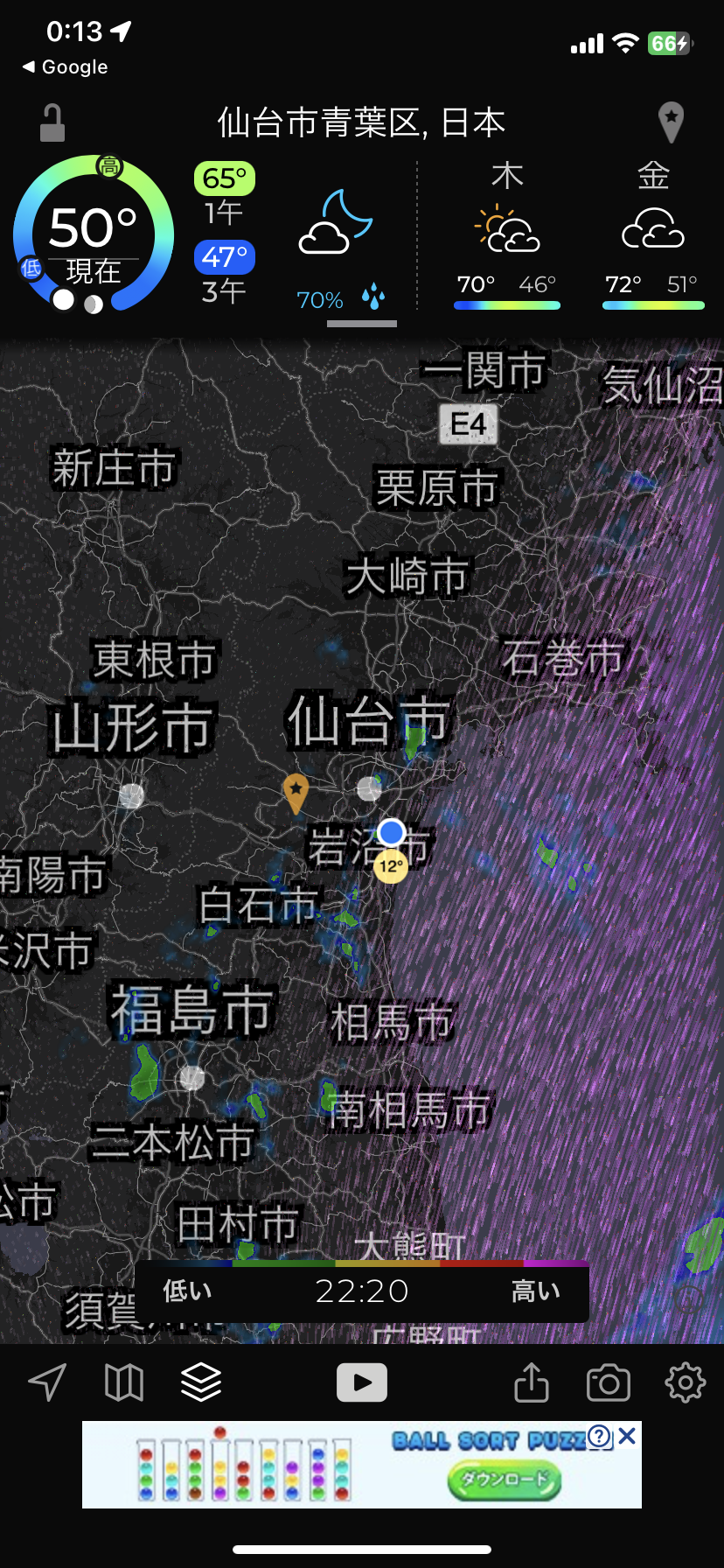
Task: Return to Google via the back link
Action: pyautogui.click(x=66, y=67)
